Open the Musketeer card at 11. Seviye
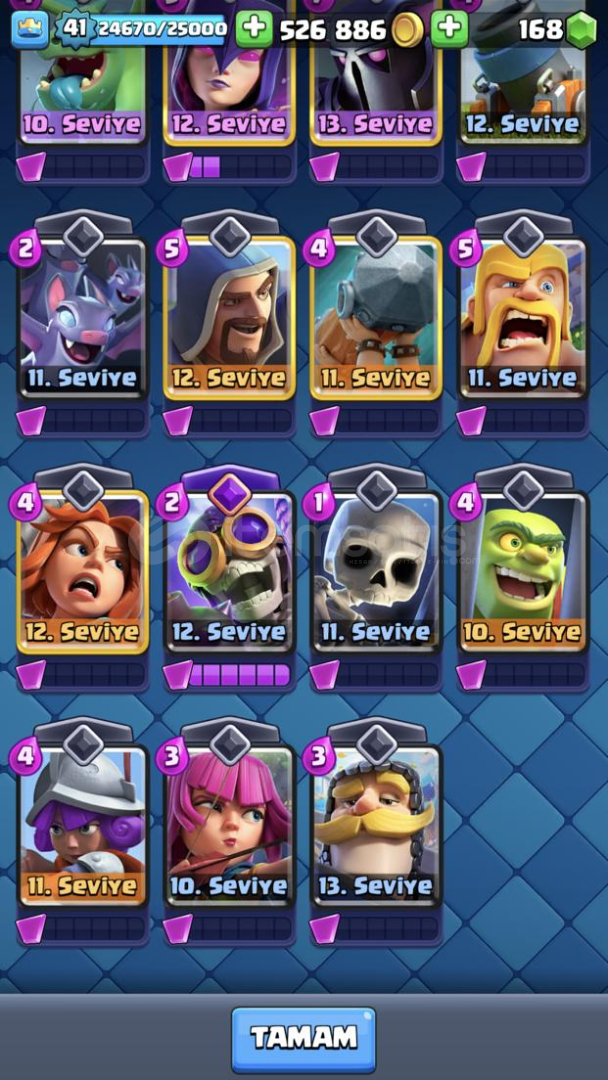This screenshot has width=608, height=1080. tap(83, 826)
